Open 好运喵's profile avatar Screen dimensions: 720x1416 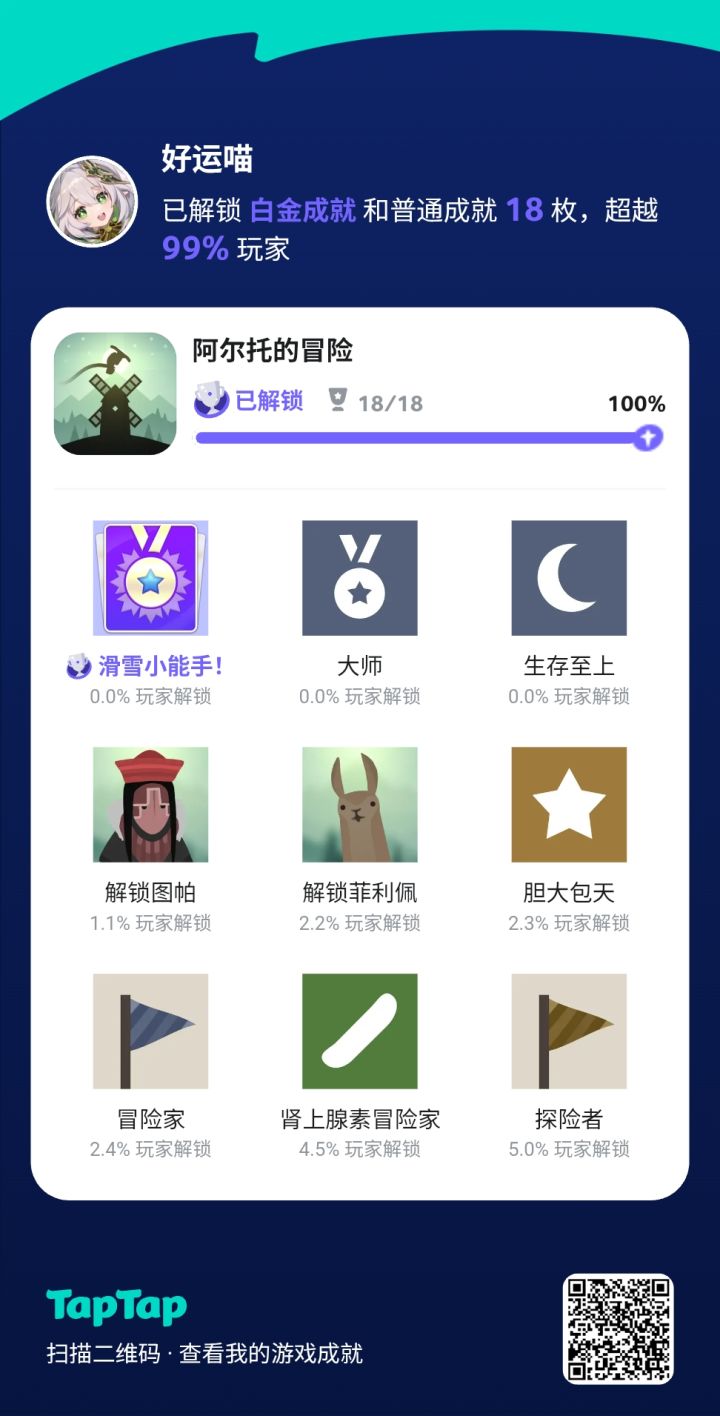[95, 202]
